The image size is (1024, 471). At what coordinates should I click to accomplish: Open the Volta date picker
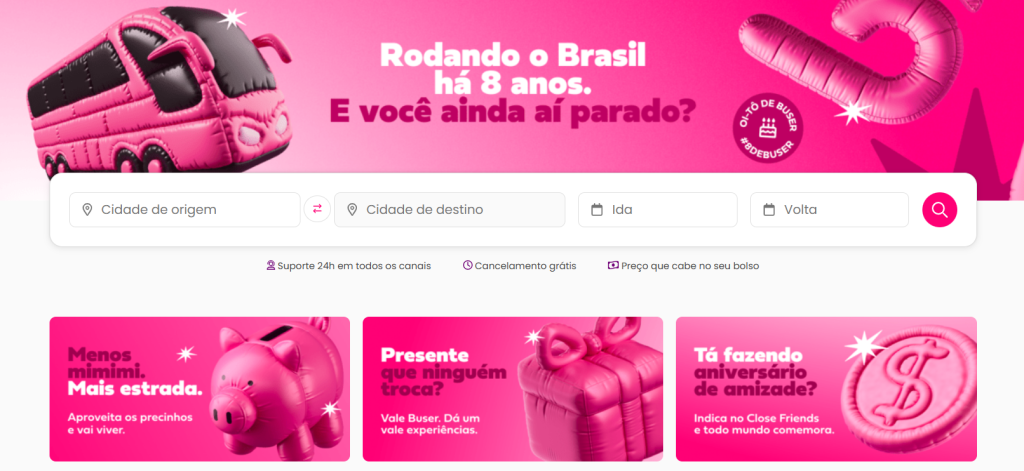(x=829, y=210)
